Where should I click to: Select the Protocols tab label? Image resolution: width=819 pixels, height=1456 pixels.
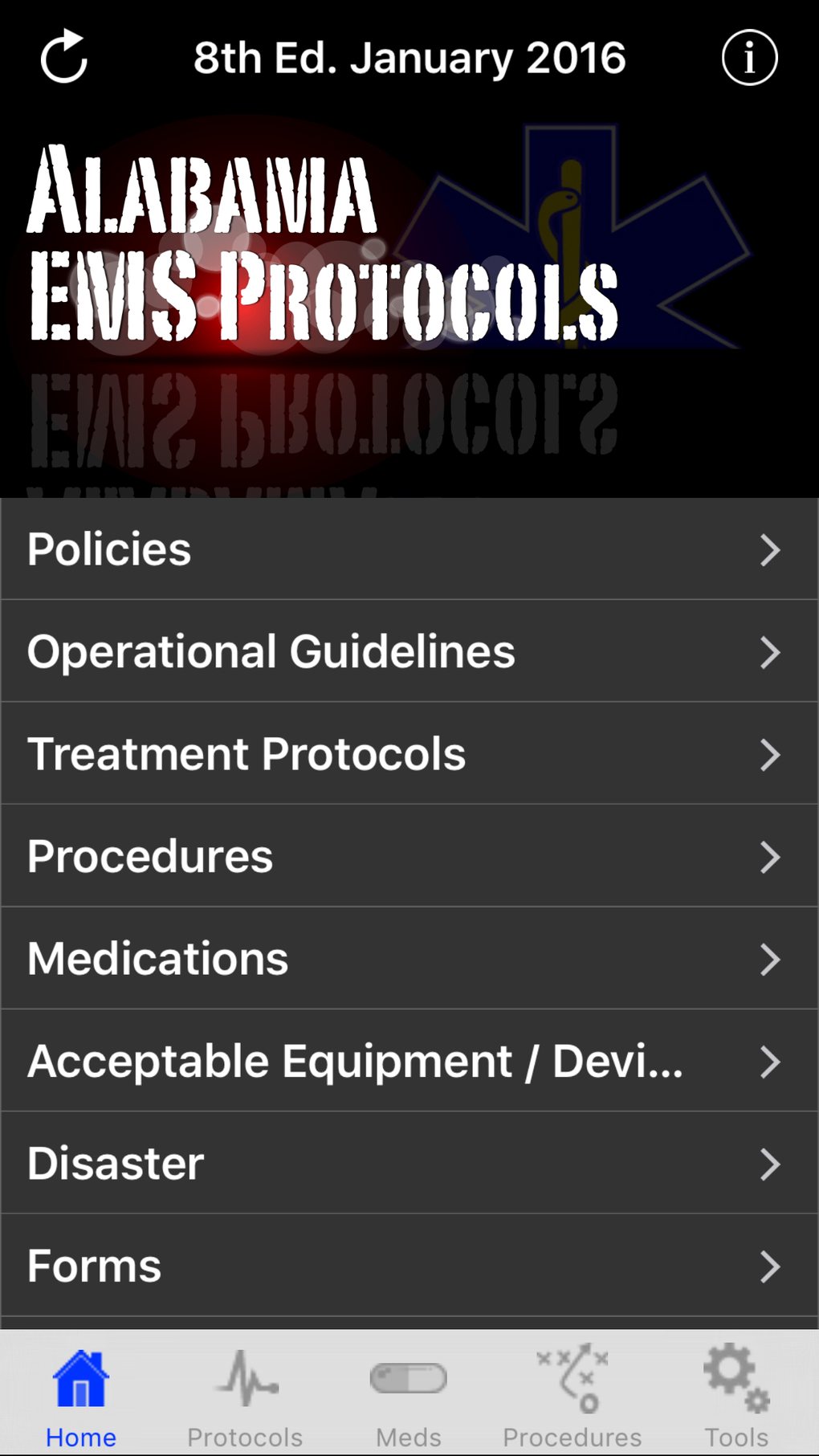click(x=245, y=1436)
